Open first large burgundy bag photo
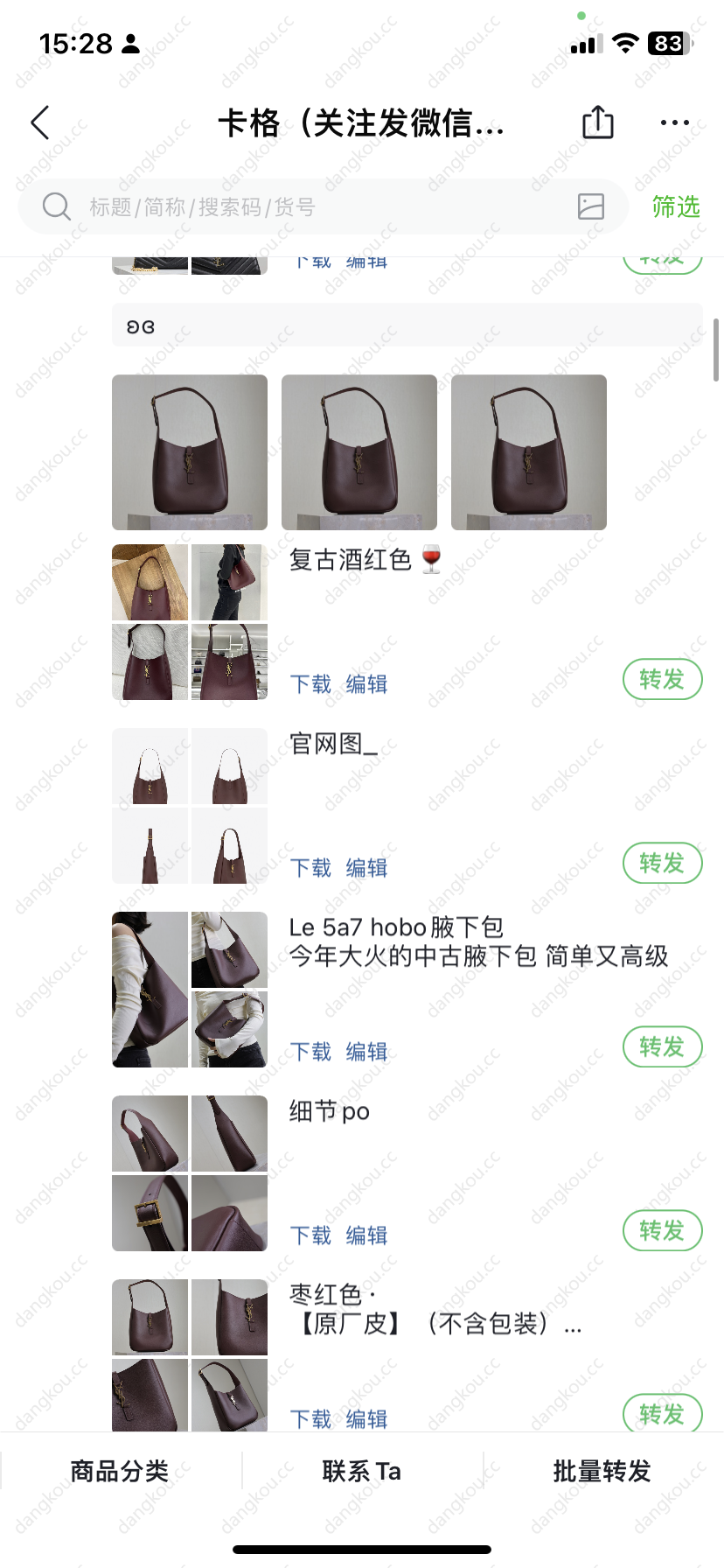 190,452
